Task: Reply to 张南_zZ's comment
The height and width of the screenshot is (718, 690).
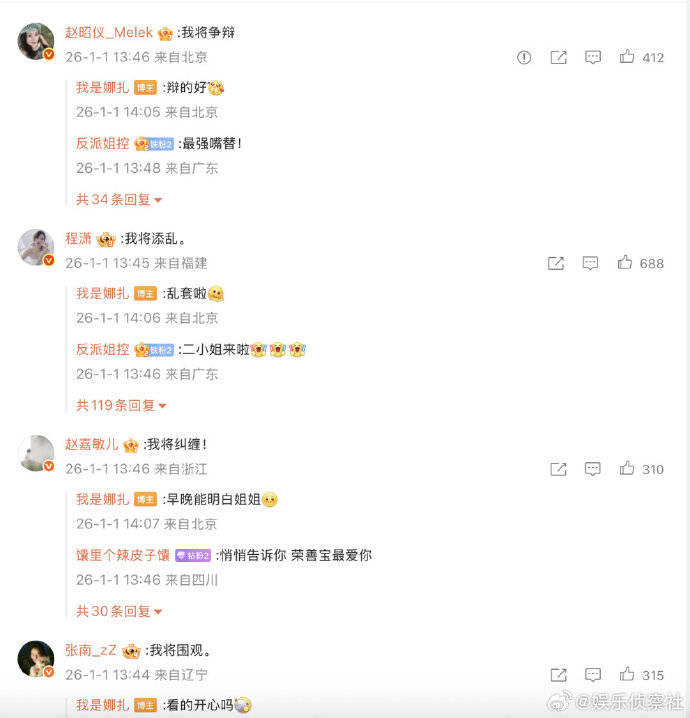Action: pos(593,675)
